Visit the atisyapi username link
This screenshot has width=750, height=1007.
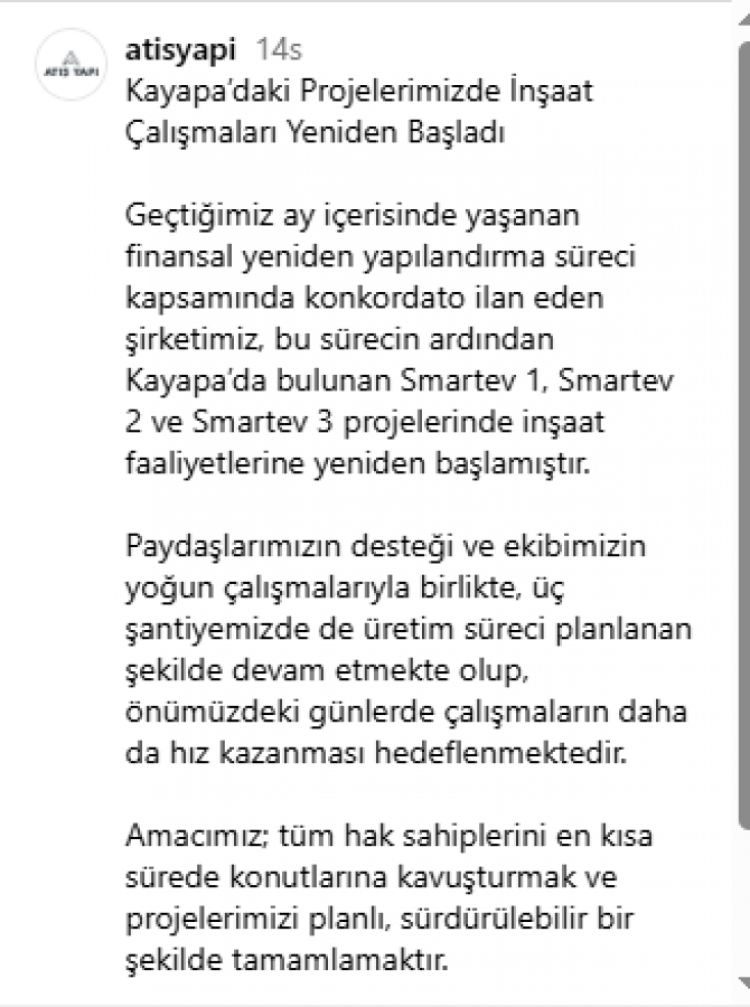pos(184,48)
